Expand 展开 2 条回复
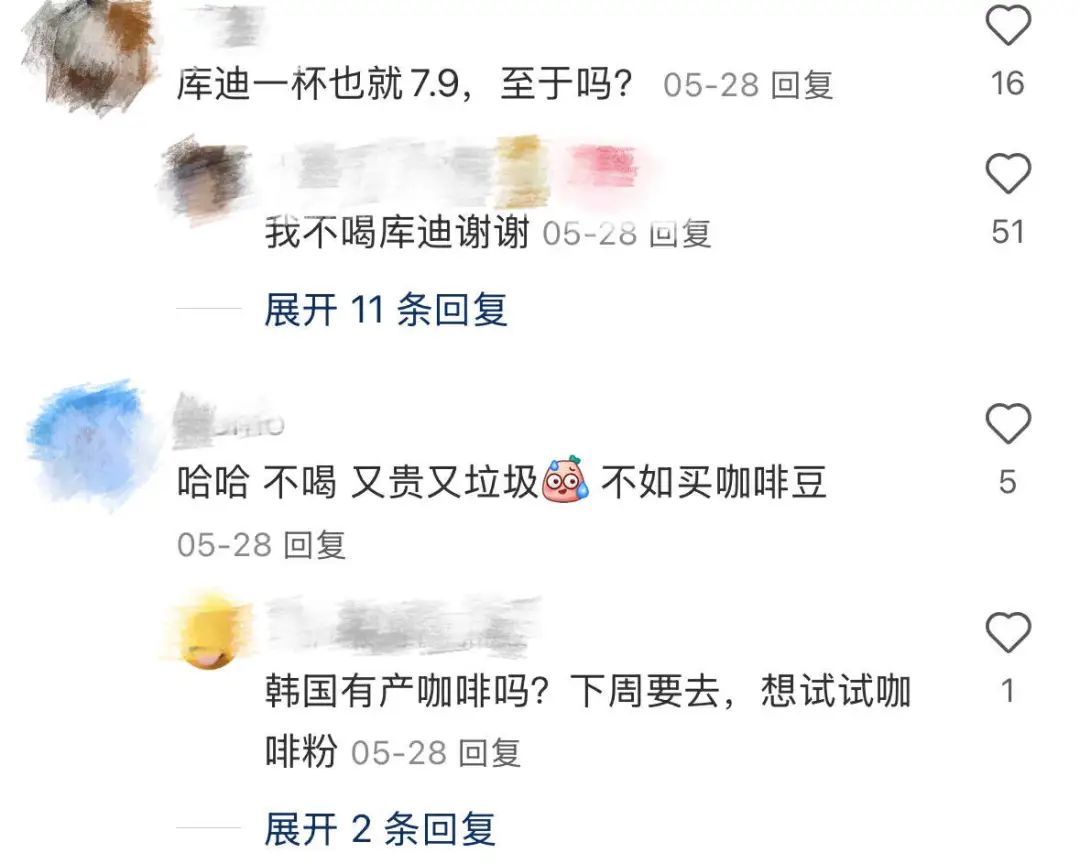 (379, 828)
